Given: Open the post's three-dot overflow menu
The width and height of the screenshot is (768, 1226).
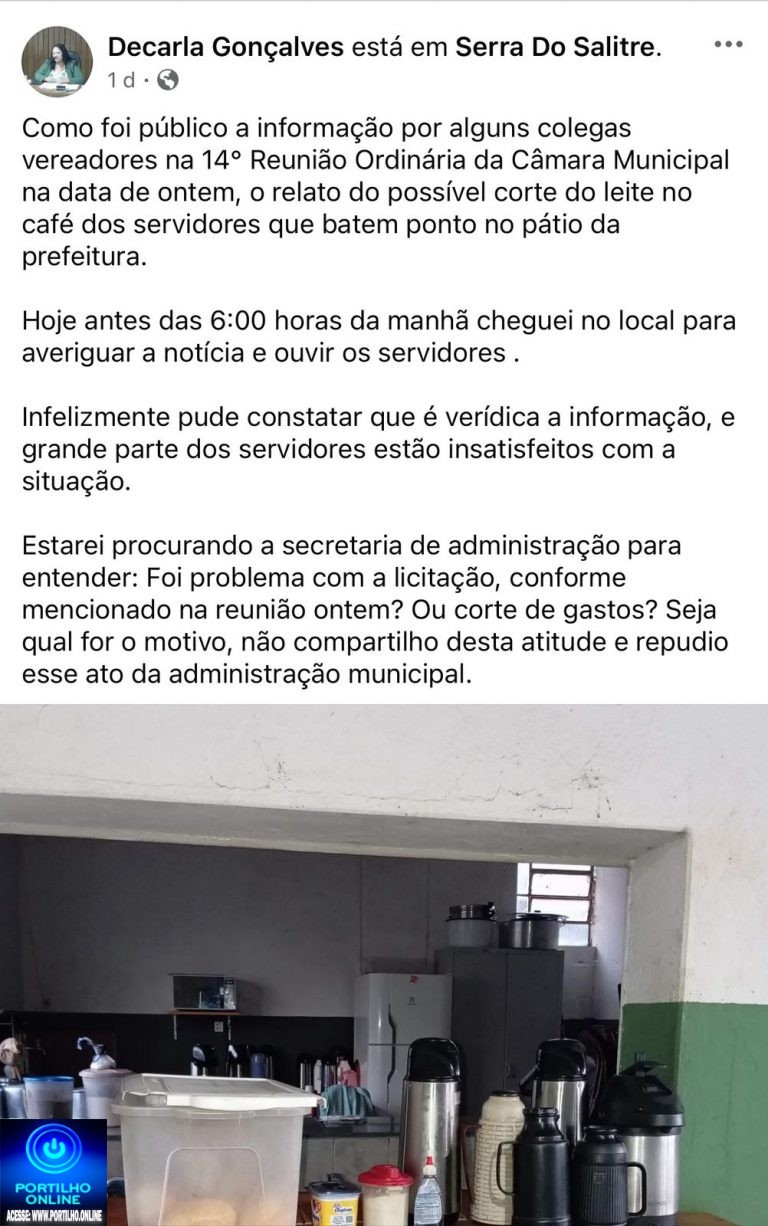Looking at the screenshot, I should point(727,46).
